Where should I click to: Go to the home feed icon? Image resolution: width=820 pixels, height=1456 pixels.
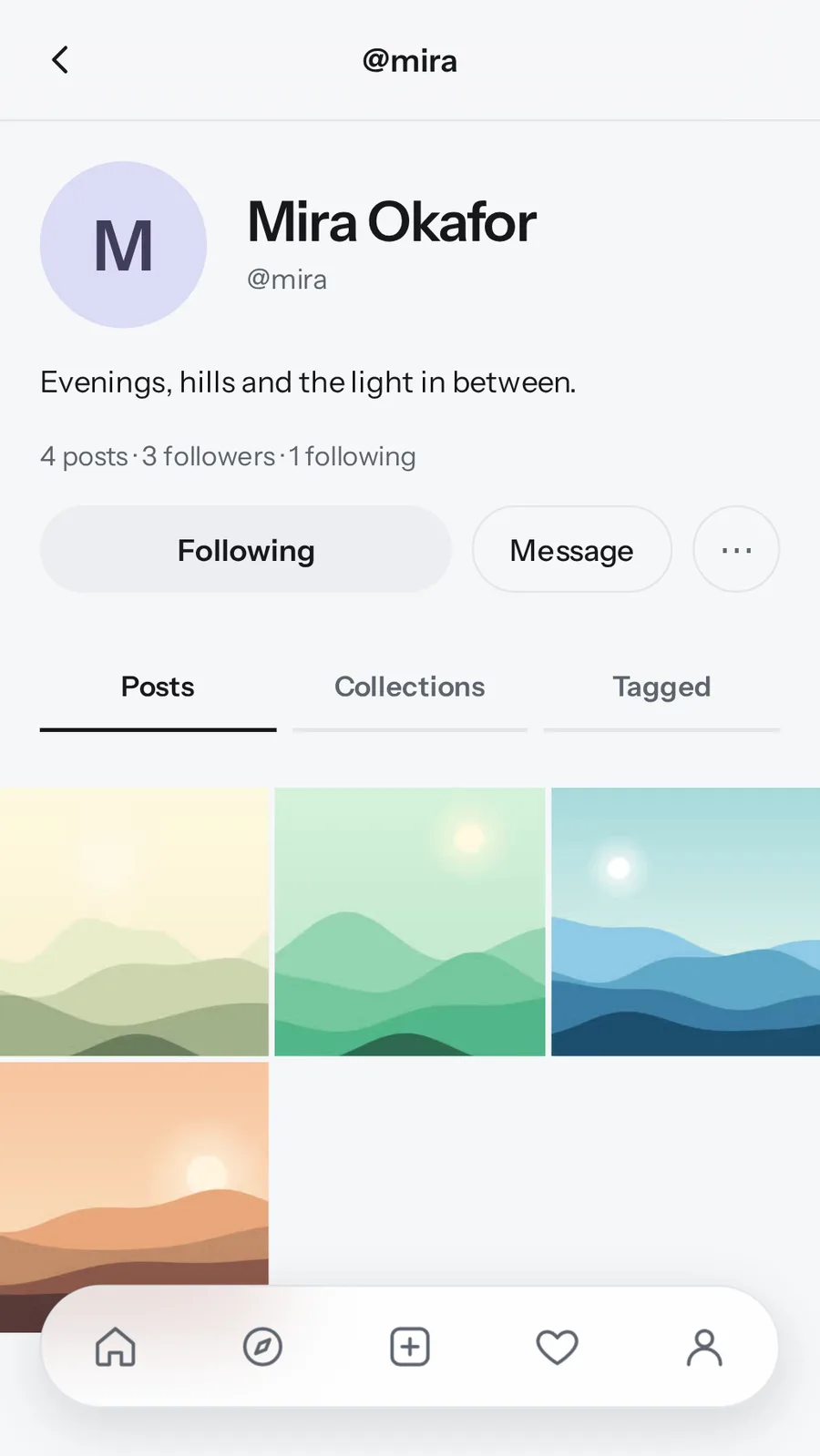point(116,1347)
